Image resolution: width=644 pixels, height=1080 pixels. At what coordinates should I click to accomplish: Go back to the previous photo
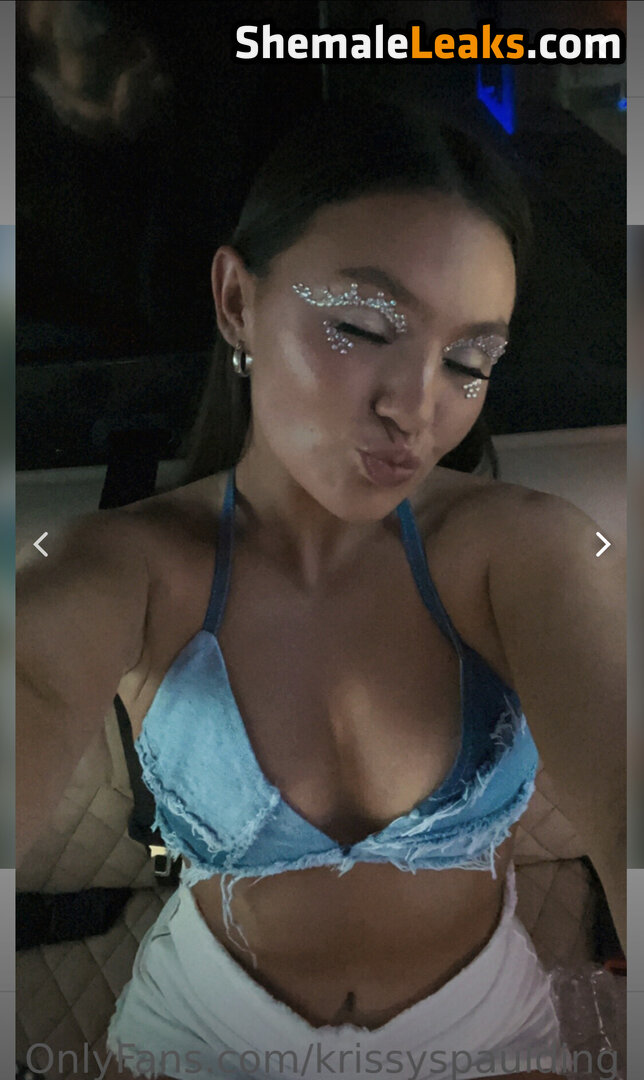click(x=41, y=544)
